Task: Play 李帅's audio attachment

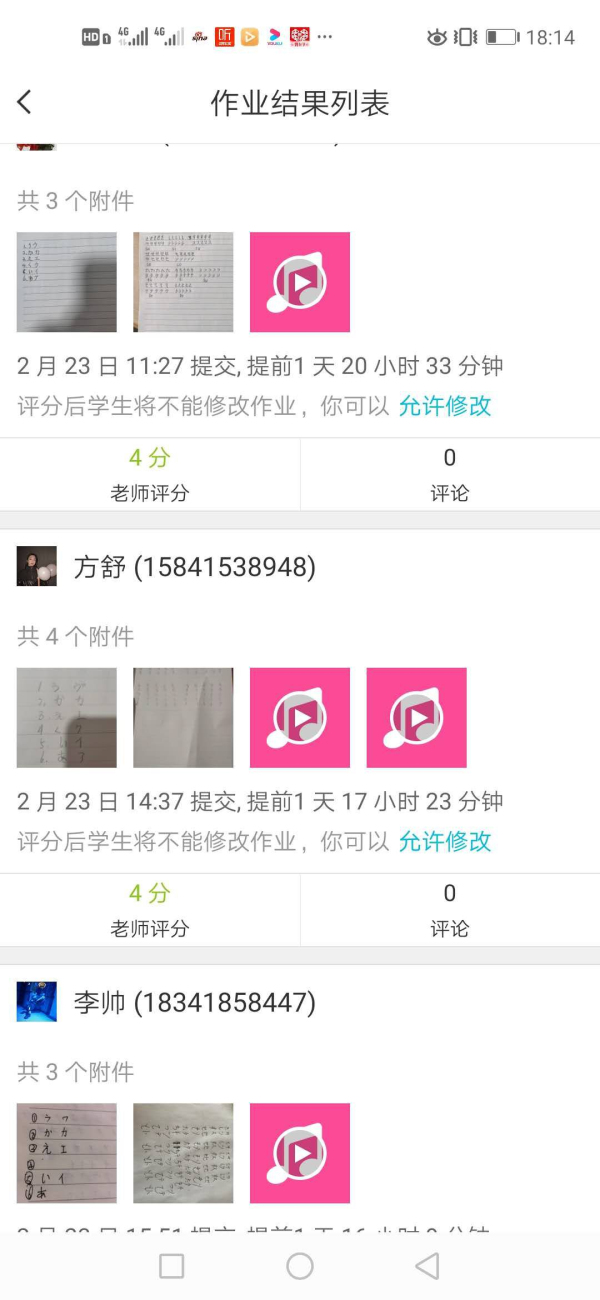Action: click(300, 1152)
